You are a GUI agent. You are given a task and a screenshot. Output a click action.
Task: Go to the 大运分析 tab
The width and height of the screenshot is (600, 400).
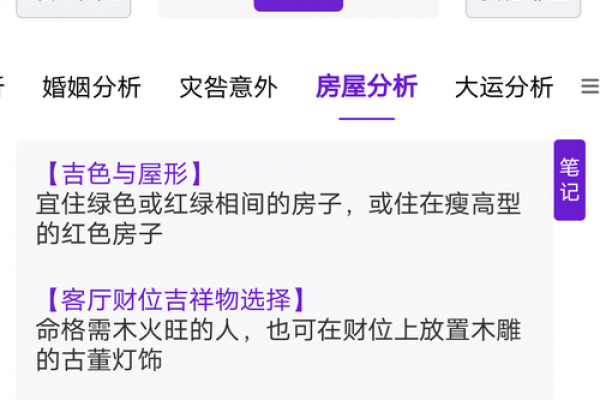(x=503, y=87)
